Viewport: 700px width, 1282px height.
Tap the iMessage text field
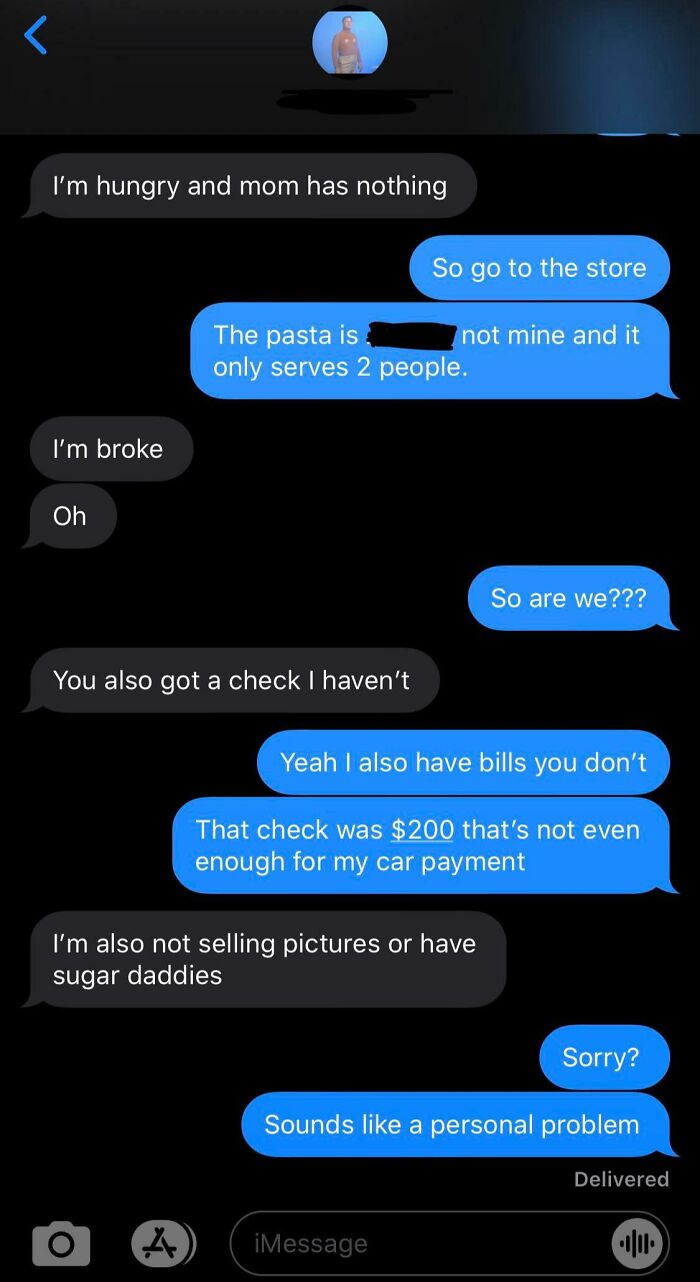coord(420,1244)
